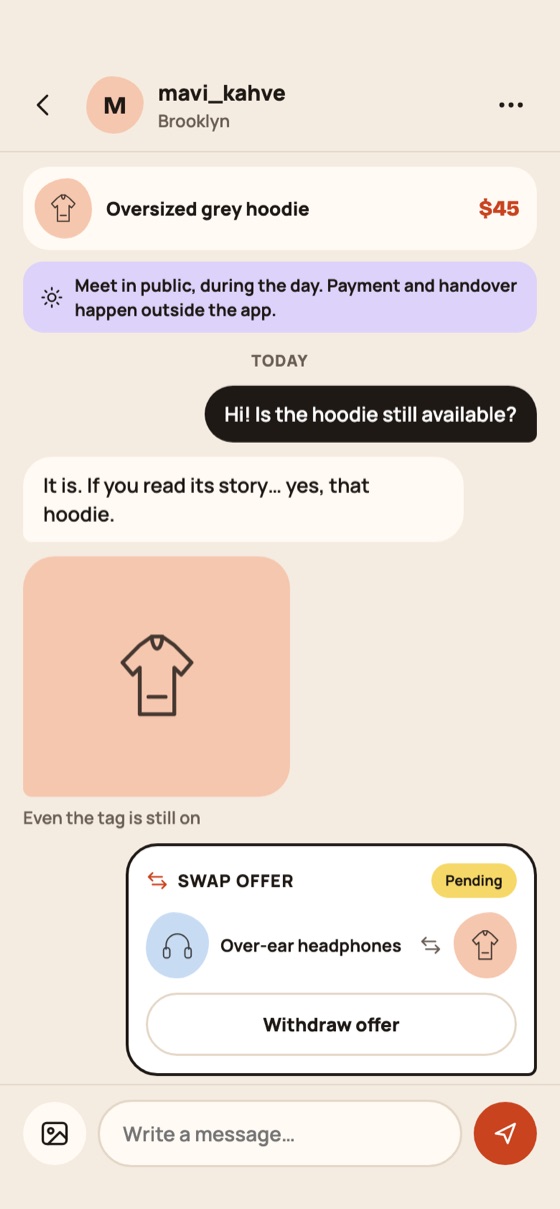Withdraw the swap offer
This screenshot has height=1209, width=560.
coord(331,1024)
